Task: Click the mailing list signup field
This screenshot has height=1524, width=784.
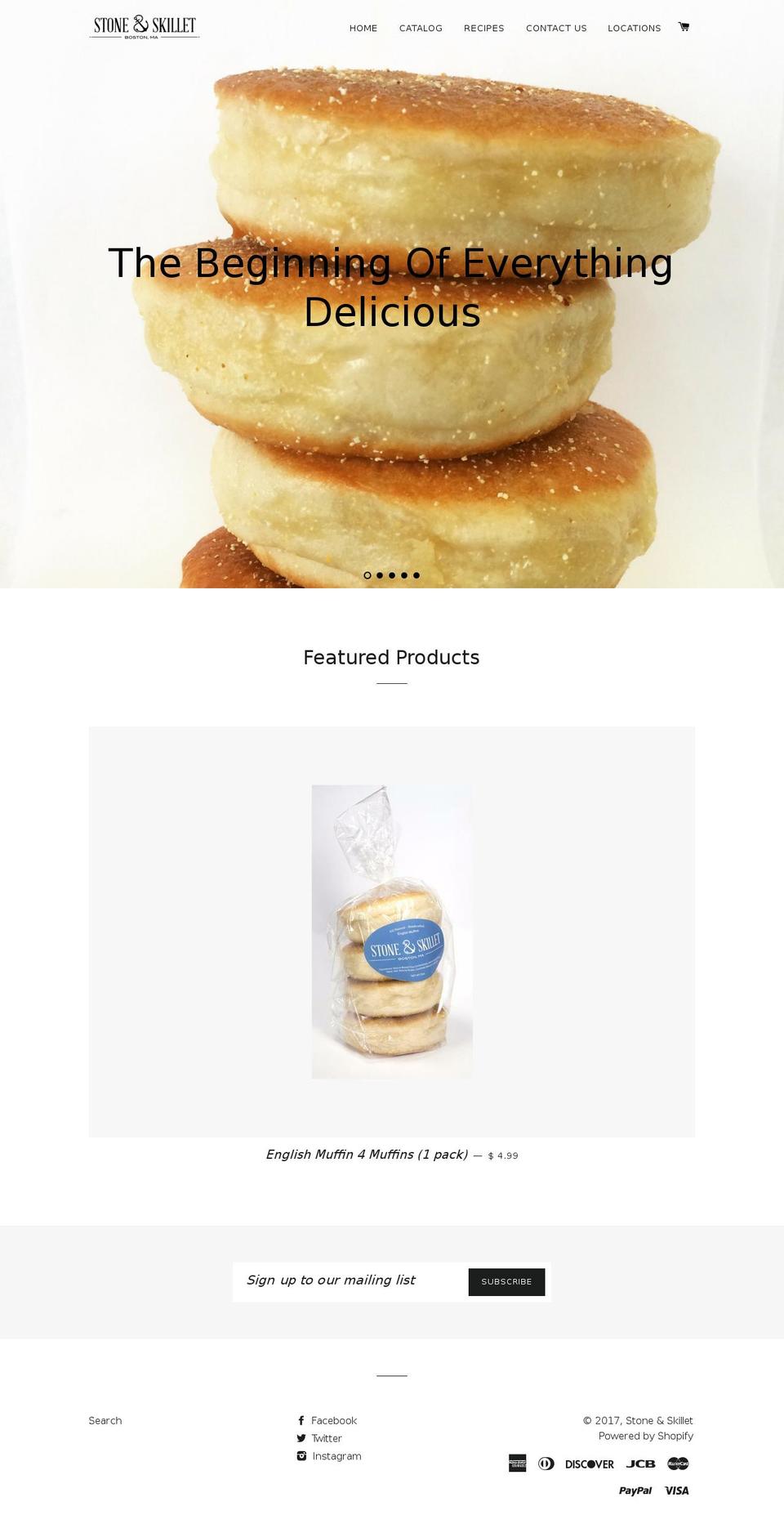Action: click(x=343, y=1280)
